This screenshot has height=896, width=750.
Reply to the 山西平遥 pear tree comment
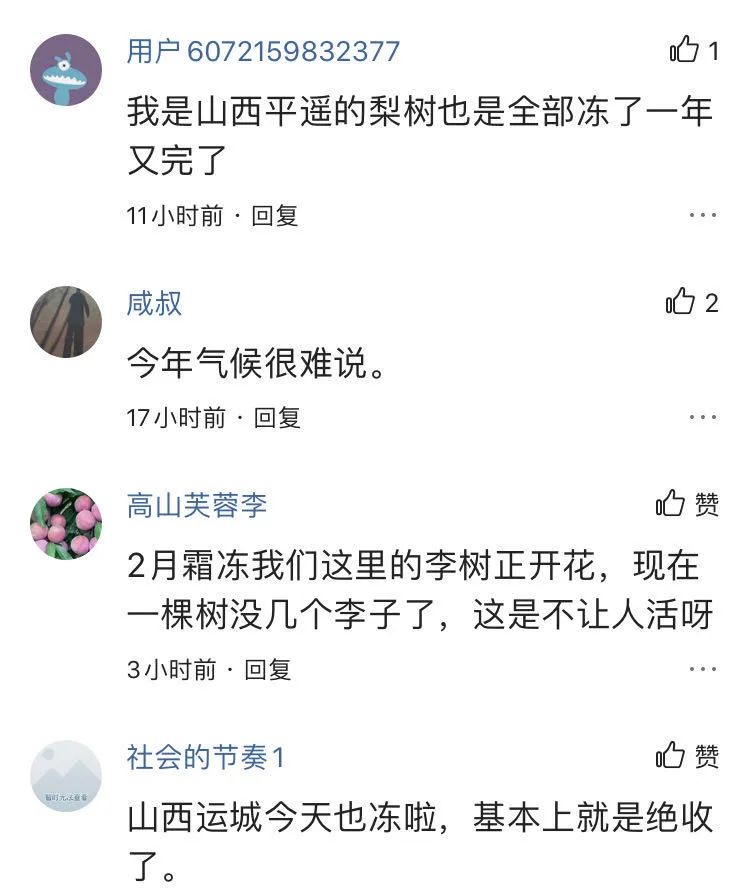pos(275,215)
